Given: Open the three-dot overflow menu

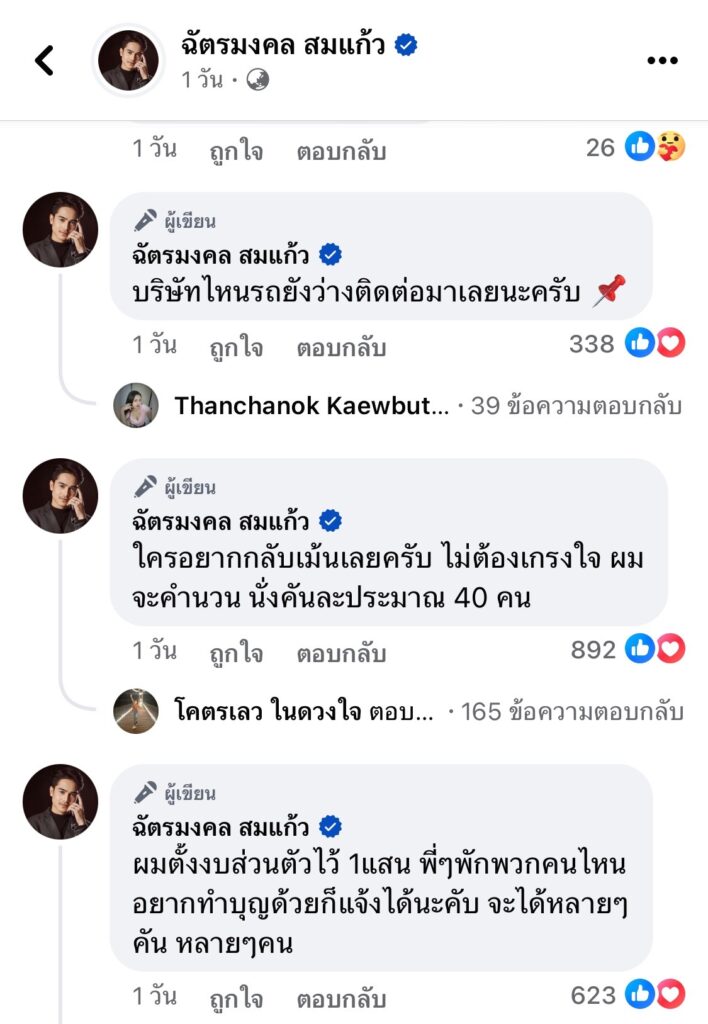Looking at the screenshot, I should tap(662, 61).
